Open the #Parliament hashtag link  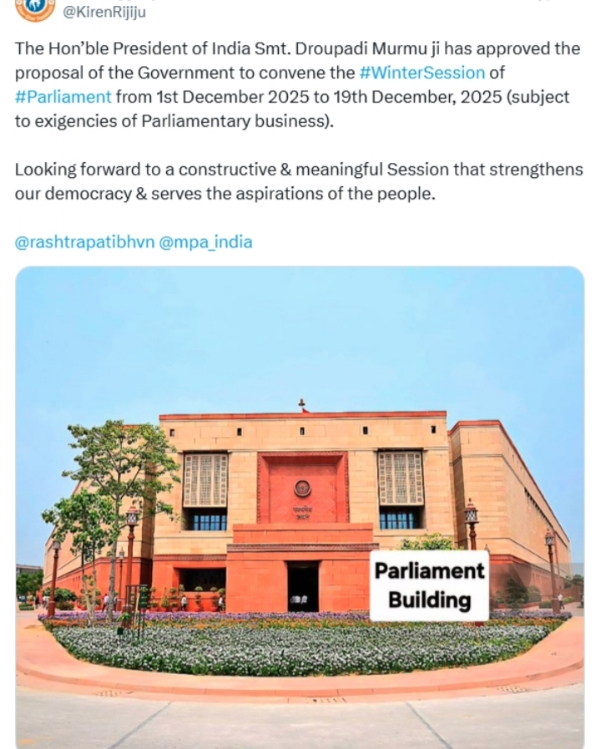coord(63,97)
